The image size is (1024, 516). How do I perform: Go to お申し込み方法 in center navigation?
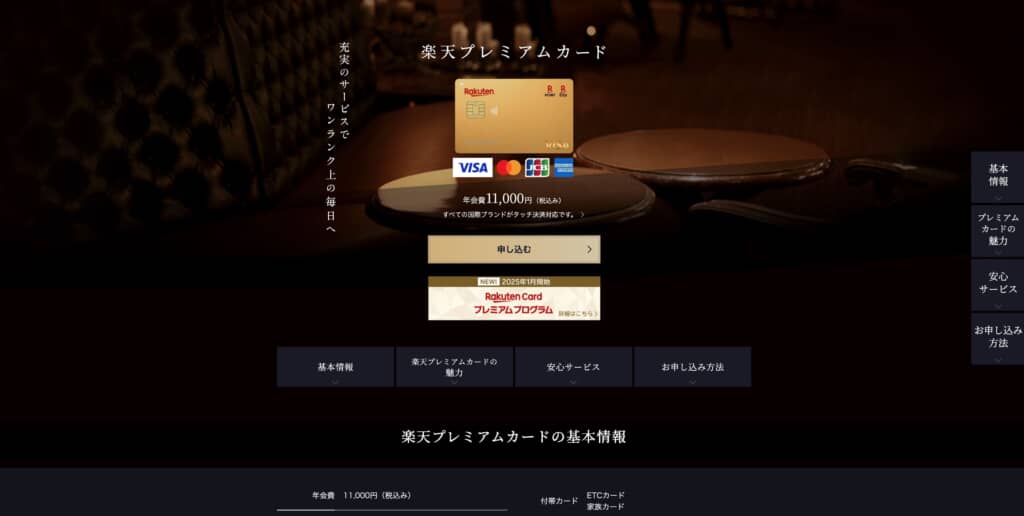[692, 367]
